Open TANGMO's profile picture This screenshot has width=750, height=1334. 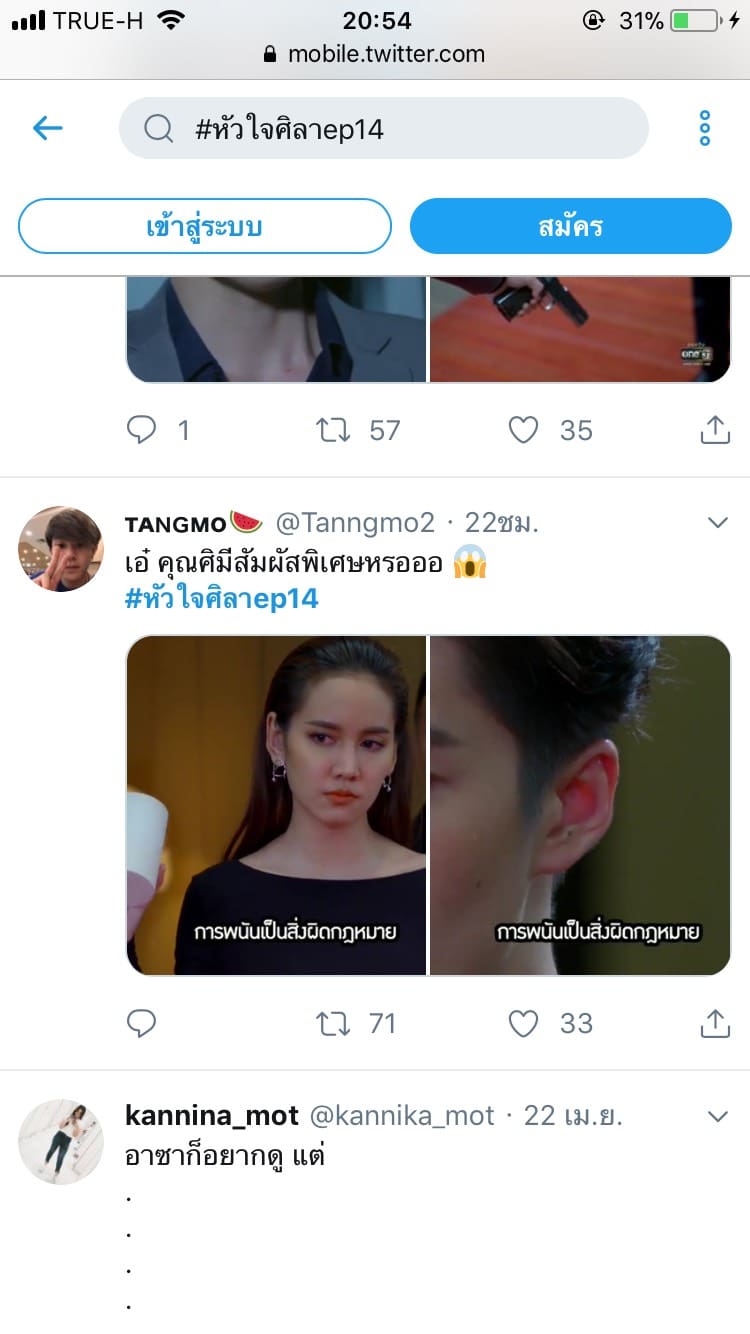pyautogui.click(x=61, y=549)
